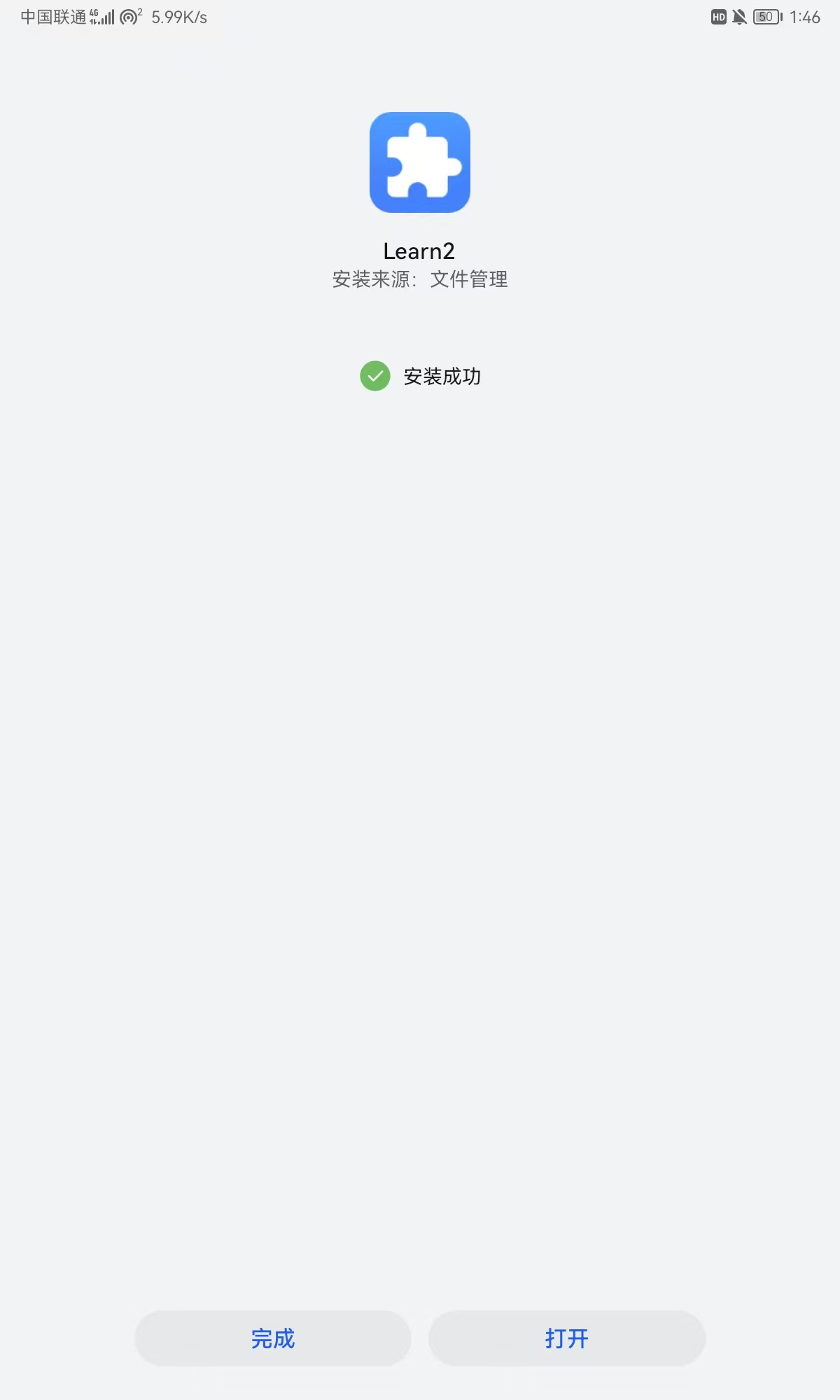The height and width of the screenshot is (1400, 840).
Task: Open the installed Learn2 app via 打开
Action: tap(567, 1338)
